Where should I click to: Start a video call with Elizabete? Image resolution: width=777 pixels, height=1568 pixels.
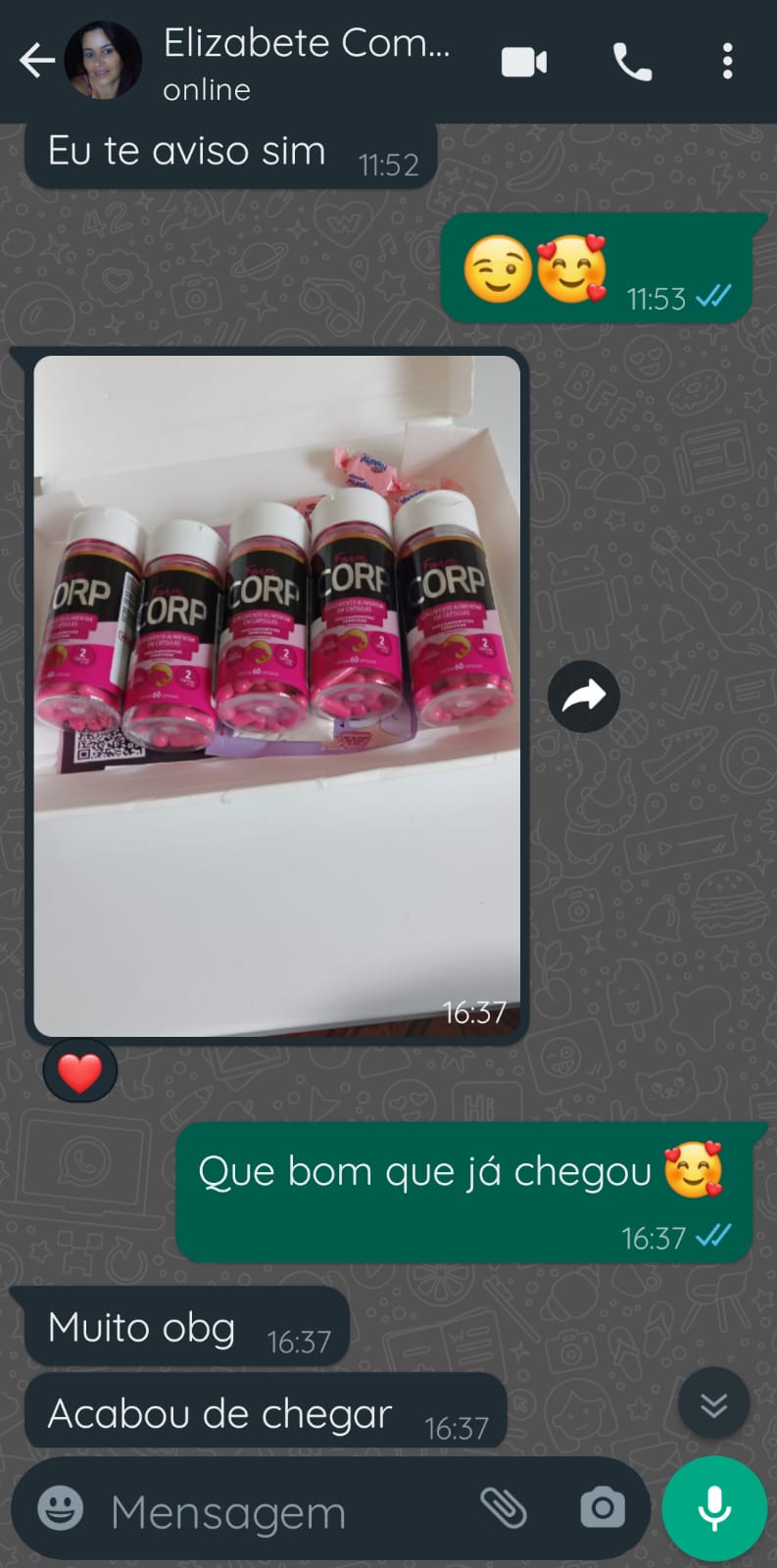point(524,62)
